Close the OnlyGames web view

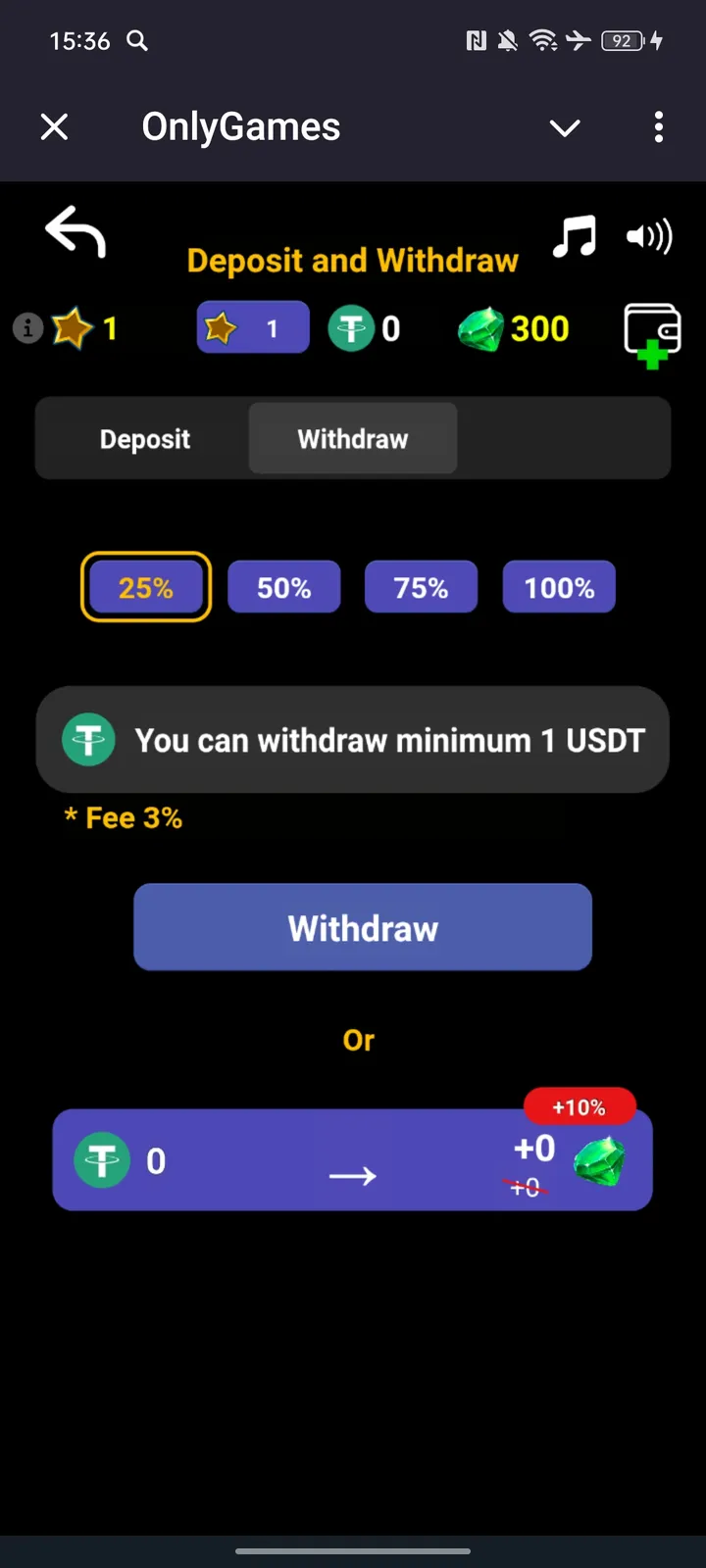(55, 126)
